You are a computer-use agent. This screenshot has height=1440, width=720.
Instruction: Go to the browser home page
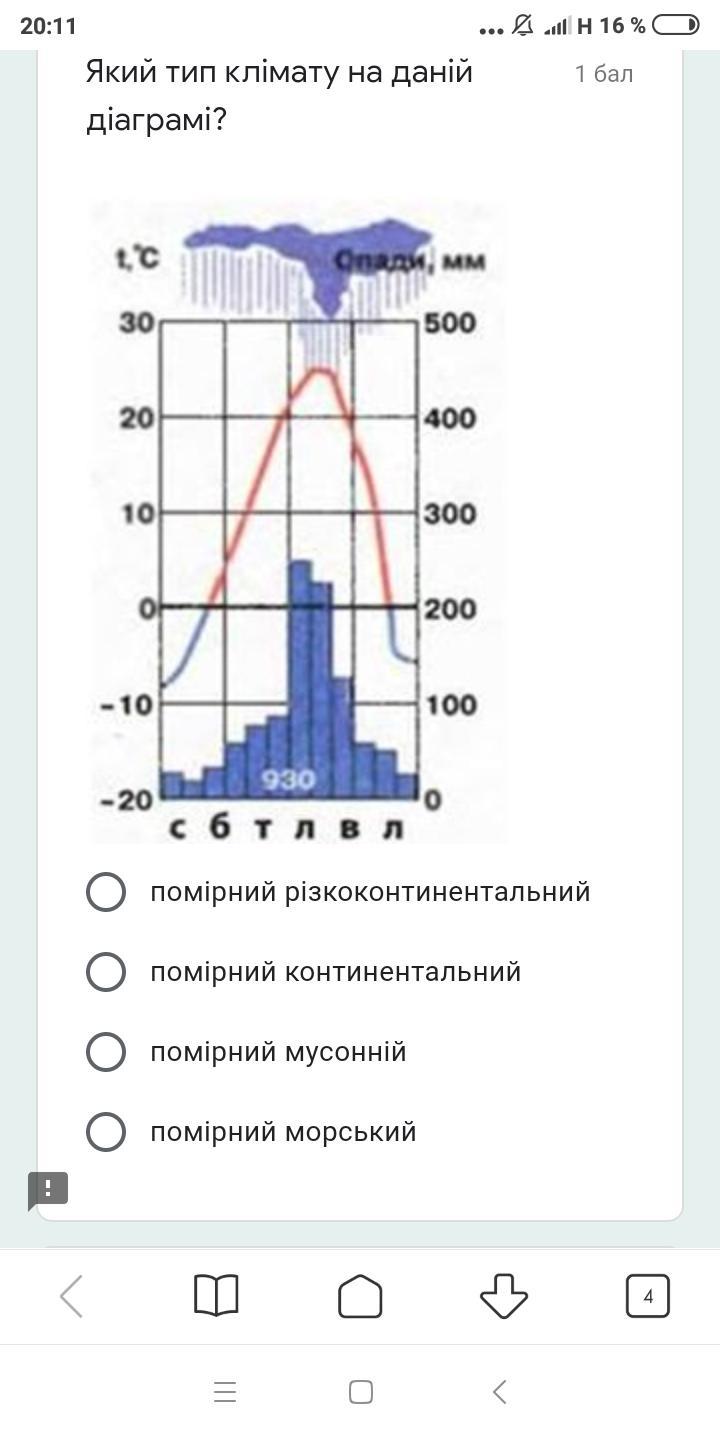(x=360, y=1297)
